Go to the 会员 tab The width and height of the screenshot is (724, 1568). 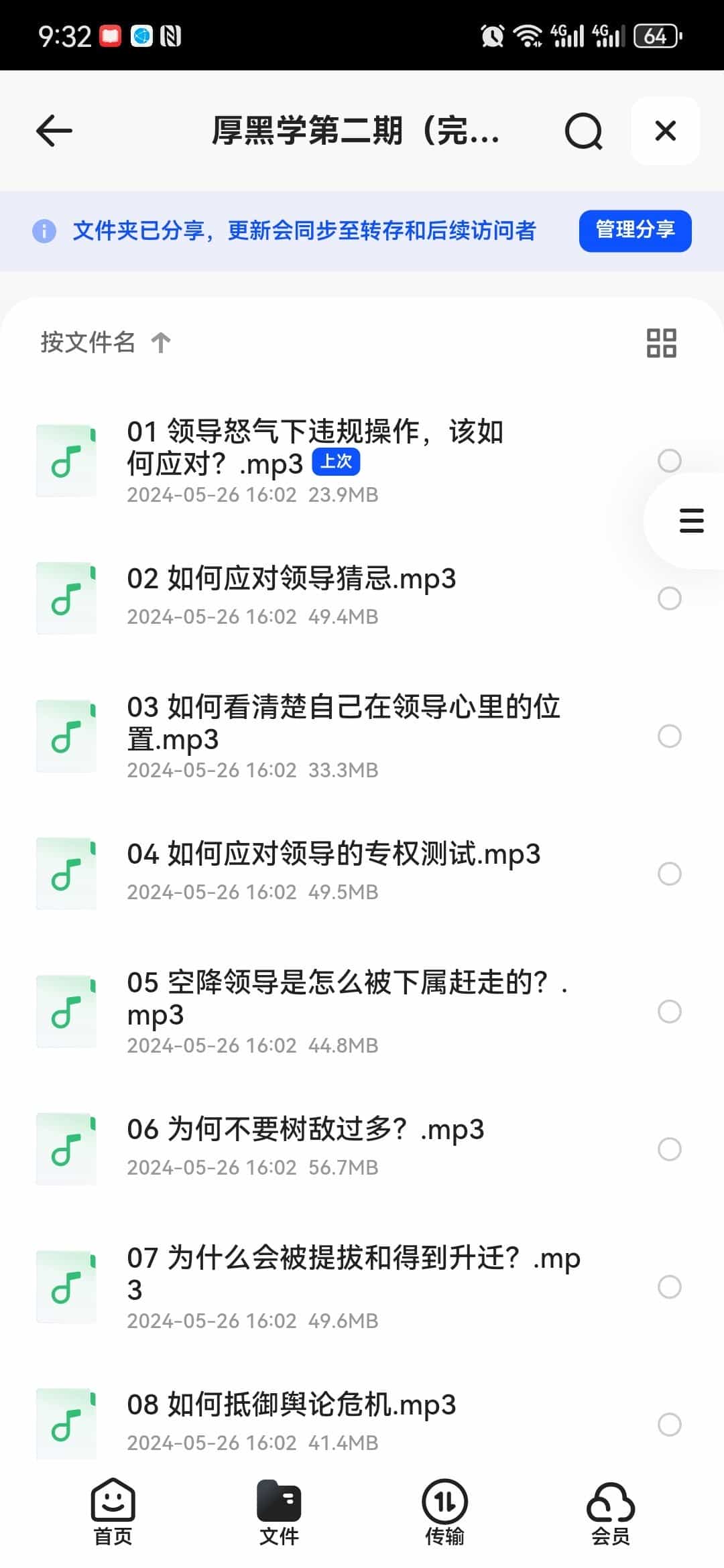[x=610, y=1511]
